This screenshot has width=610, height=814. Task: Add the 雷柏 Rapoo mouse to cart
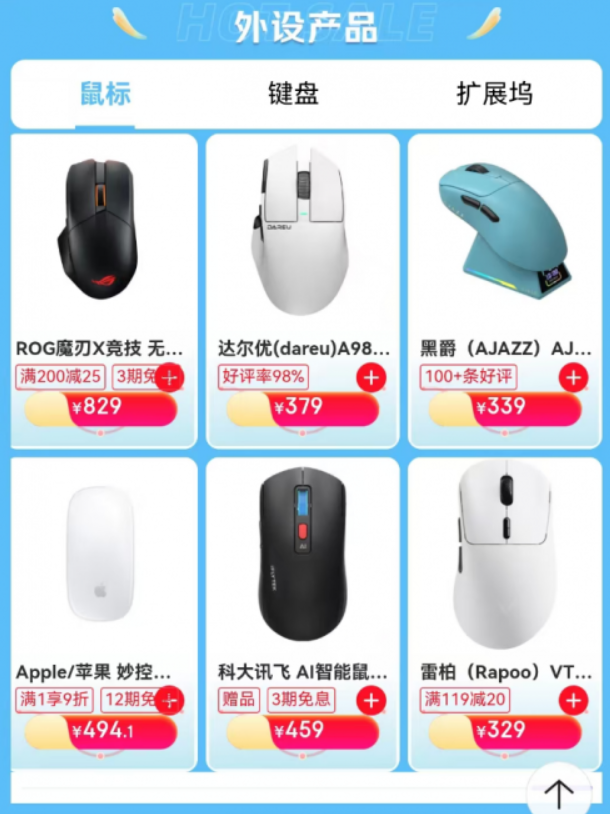(573, 701)
